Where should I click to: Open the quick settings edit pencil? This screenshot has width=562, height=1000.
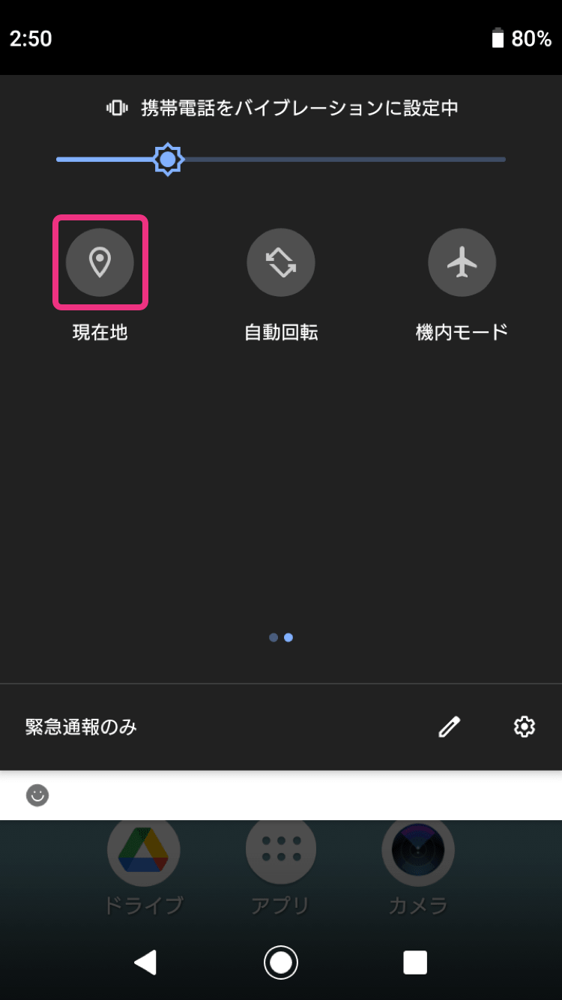(449, 726)
